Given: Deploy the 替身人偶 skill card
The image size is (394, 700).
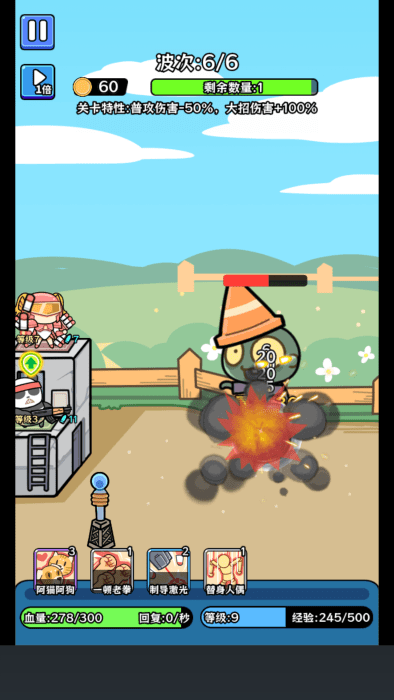Looking at the screenshot, I should (225, 571).
